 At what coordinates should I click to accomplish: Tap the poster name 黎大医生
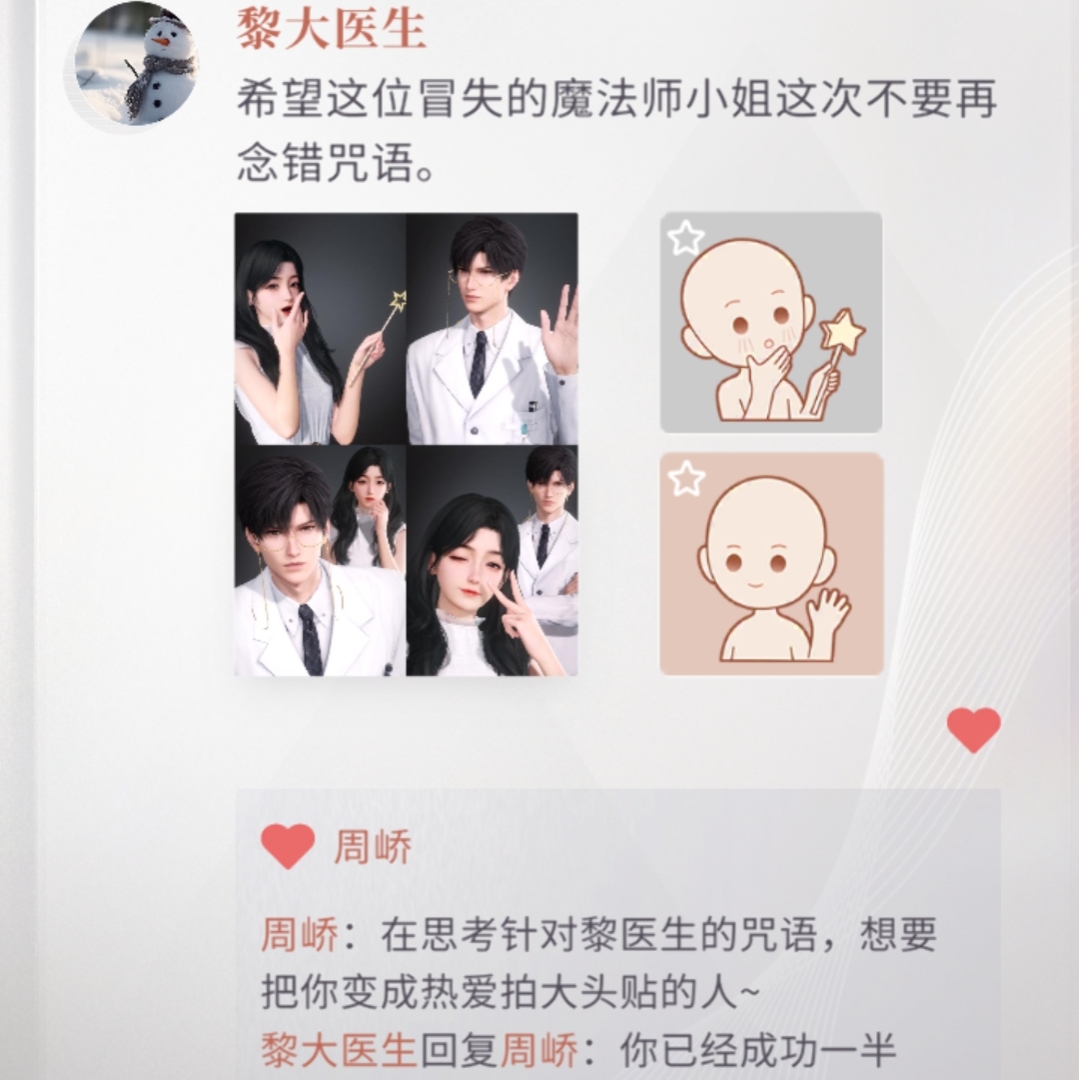pos(332,28)
